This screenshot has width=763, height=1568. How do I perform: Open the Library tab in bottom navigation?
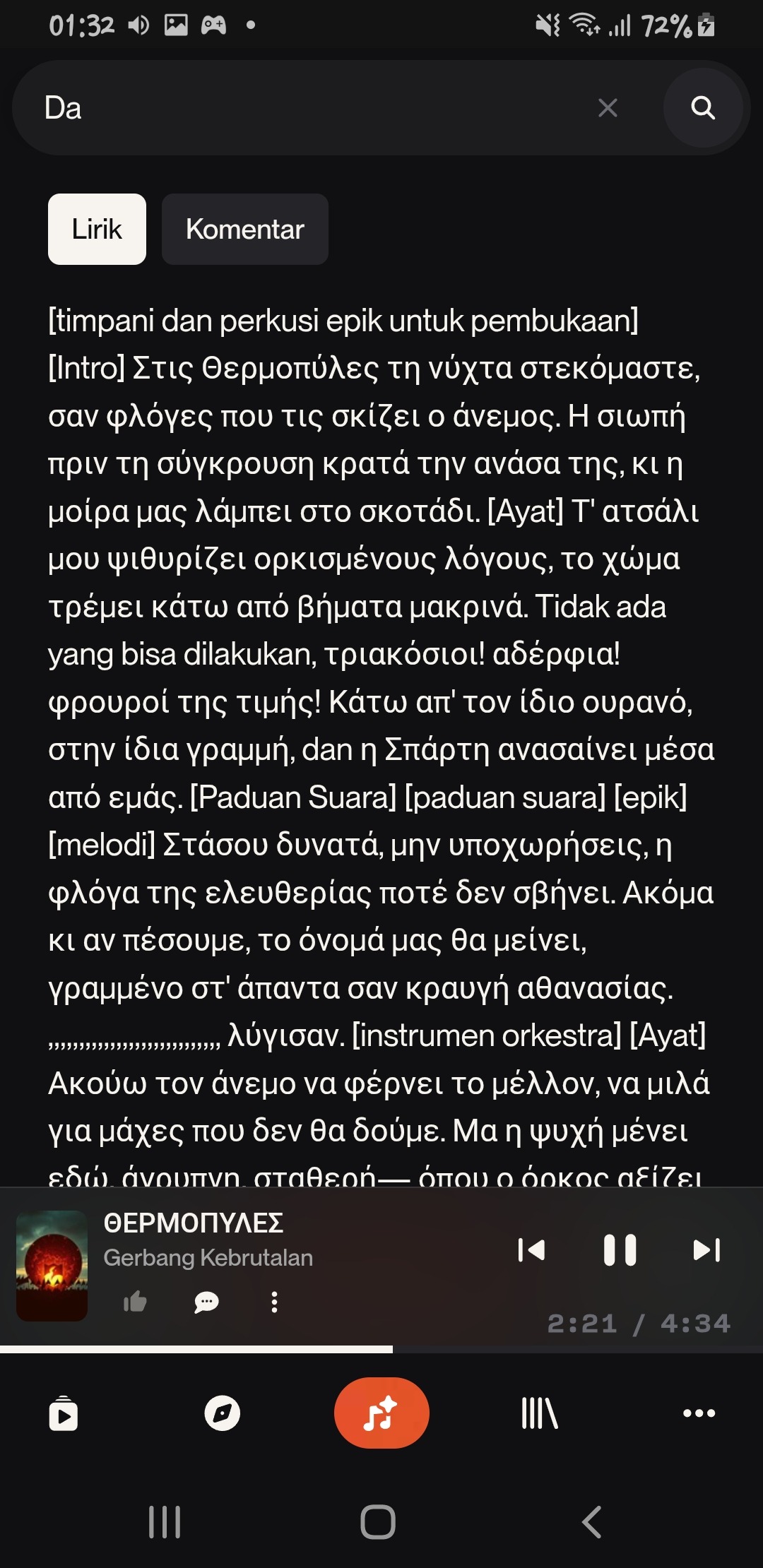pyautogui.click(x=540, y=1413)
